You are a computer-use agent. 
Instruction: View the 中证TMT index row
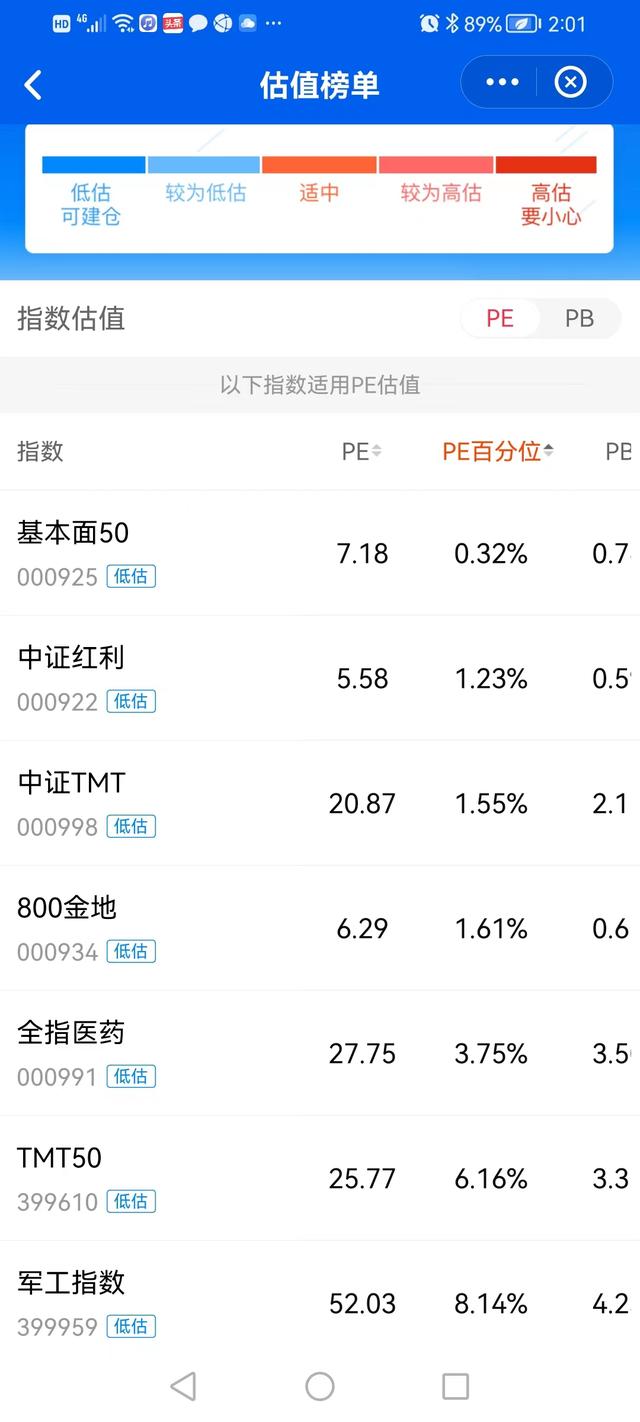(320, 803)
